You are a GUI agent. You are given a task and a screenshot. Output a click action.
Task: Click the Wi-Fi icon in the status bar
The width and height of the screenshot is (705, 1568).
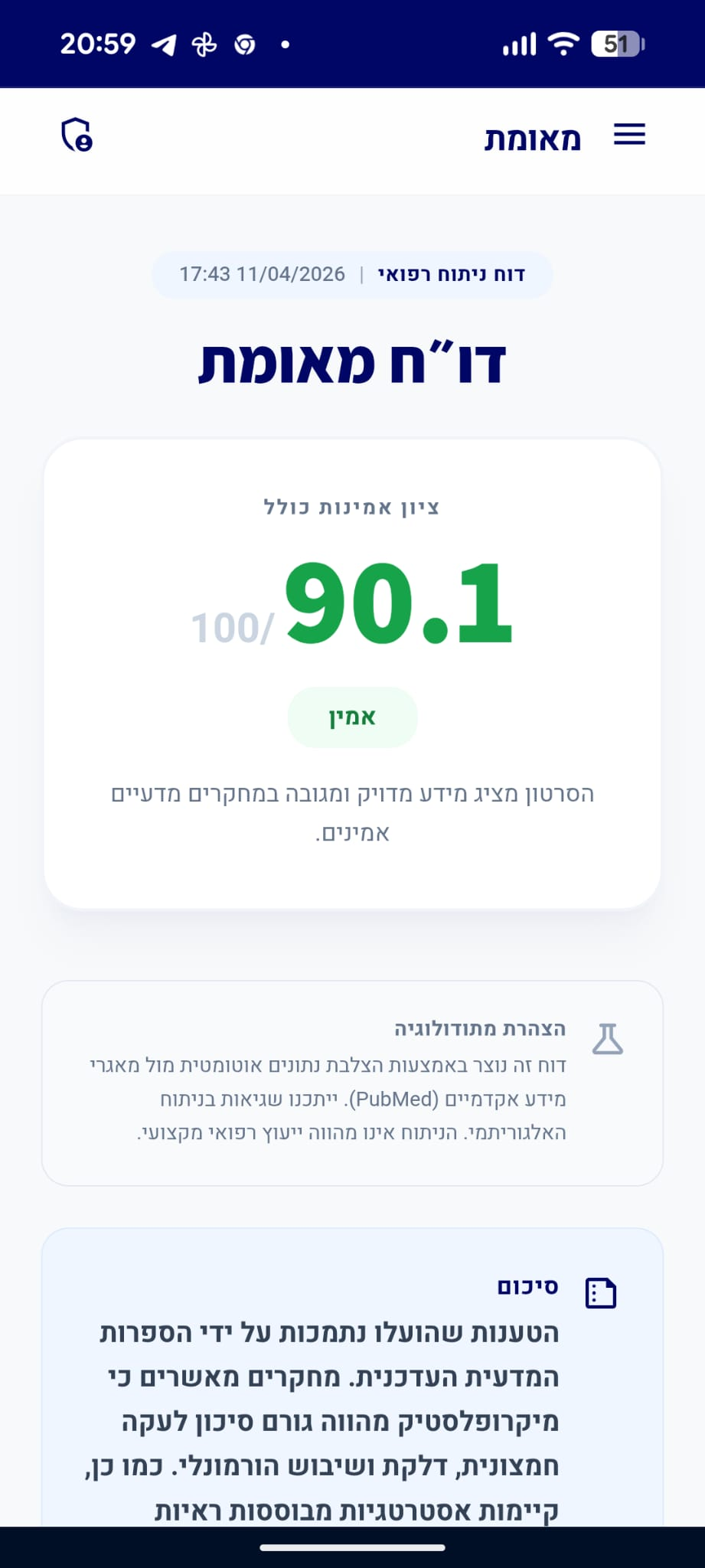coord(563,42)
